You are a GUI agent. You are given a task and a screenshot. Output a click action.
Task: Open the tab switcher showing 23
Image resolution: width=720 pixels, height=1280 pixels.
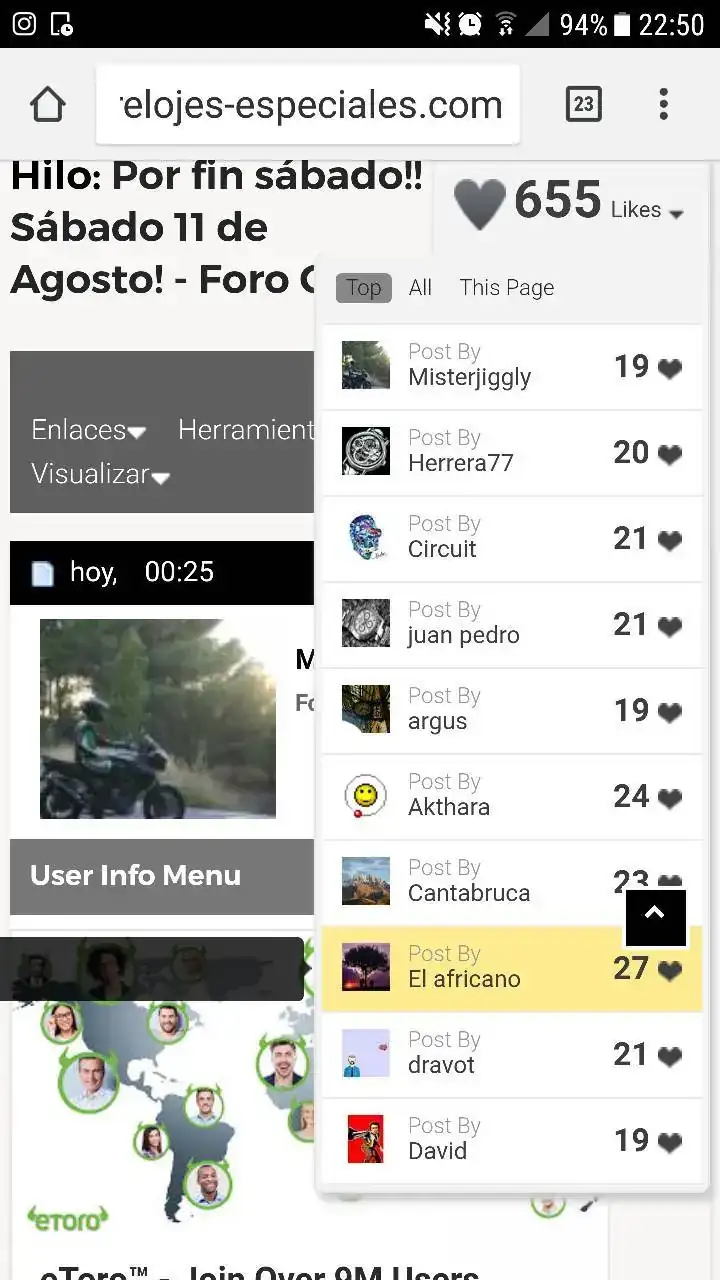584,104
